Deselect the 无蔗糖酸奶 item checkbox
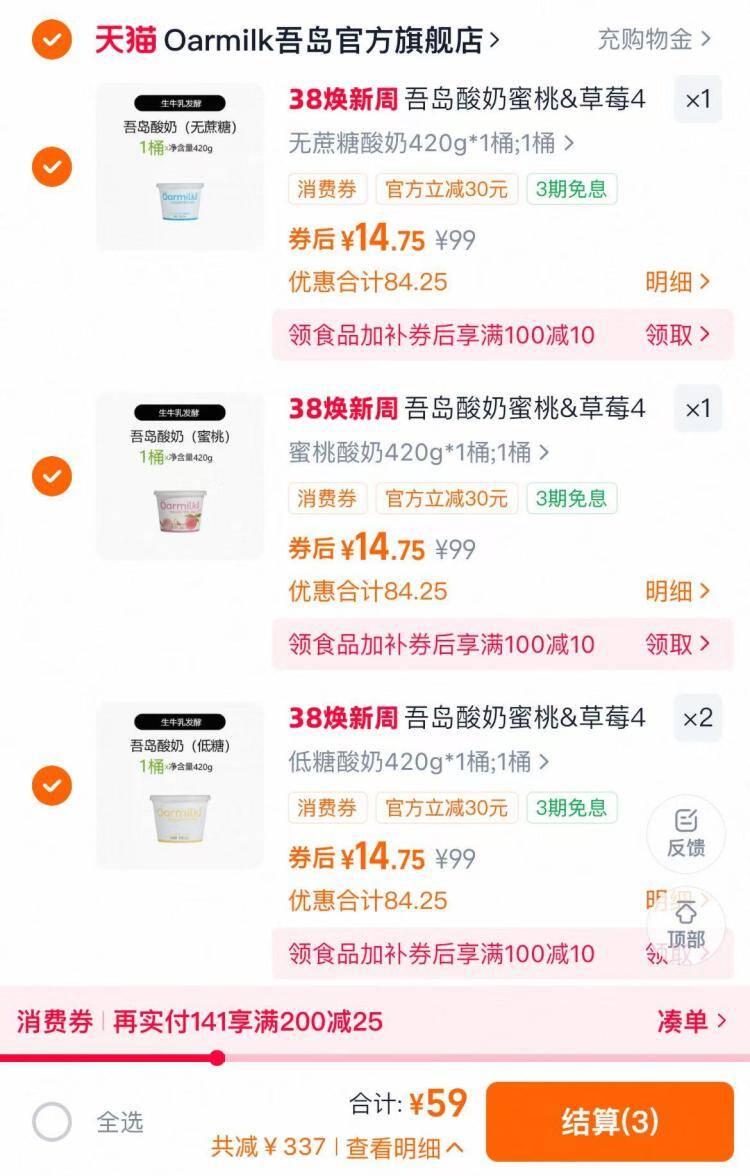750x1176 pixels. (x=51, y=167)
